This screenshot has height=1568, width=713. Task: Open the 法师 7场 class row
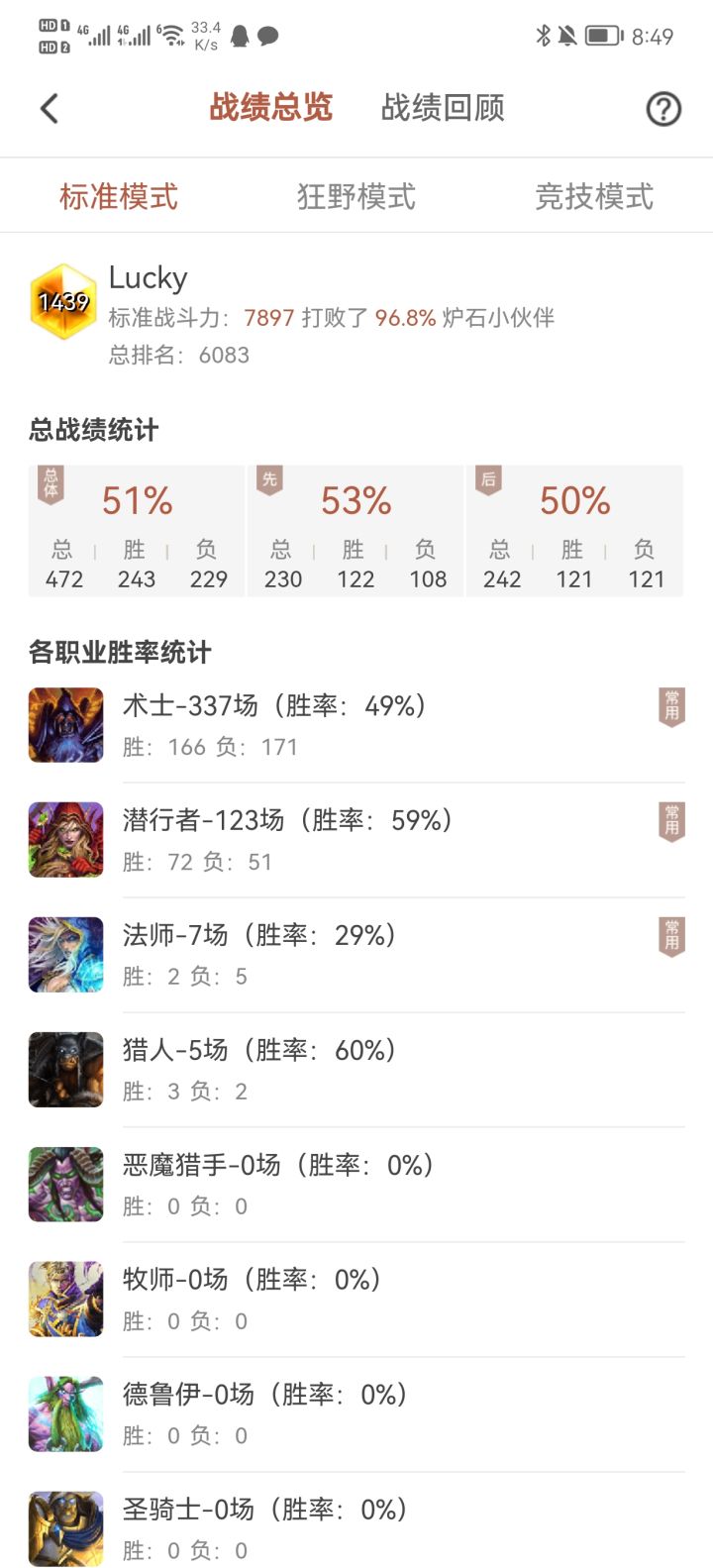[x=356, y=955]
